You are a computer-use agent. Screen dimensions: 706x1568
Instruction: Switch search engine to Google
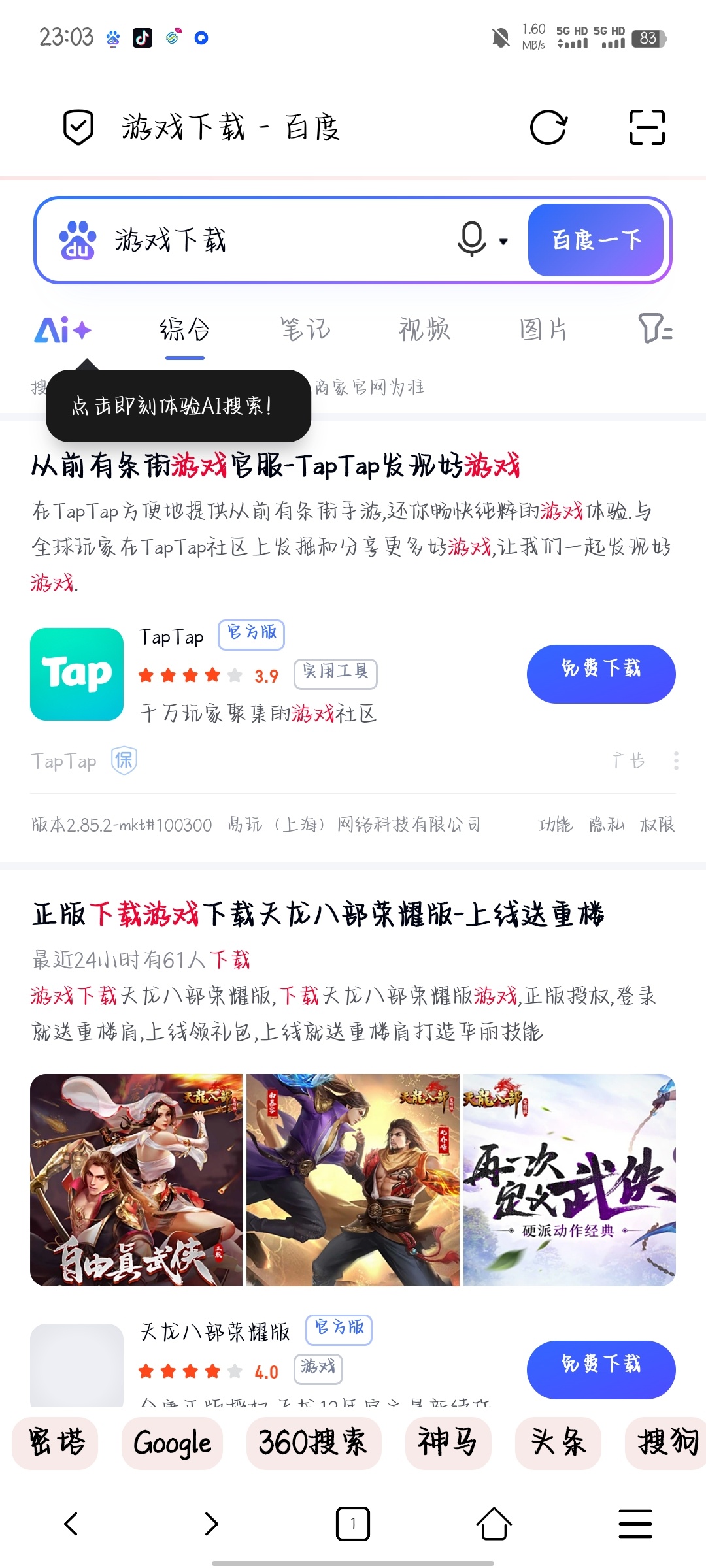(x=172, y=1443)
